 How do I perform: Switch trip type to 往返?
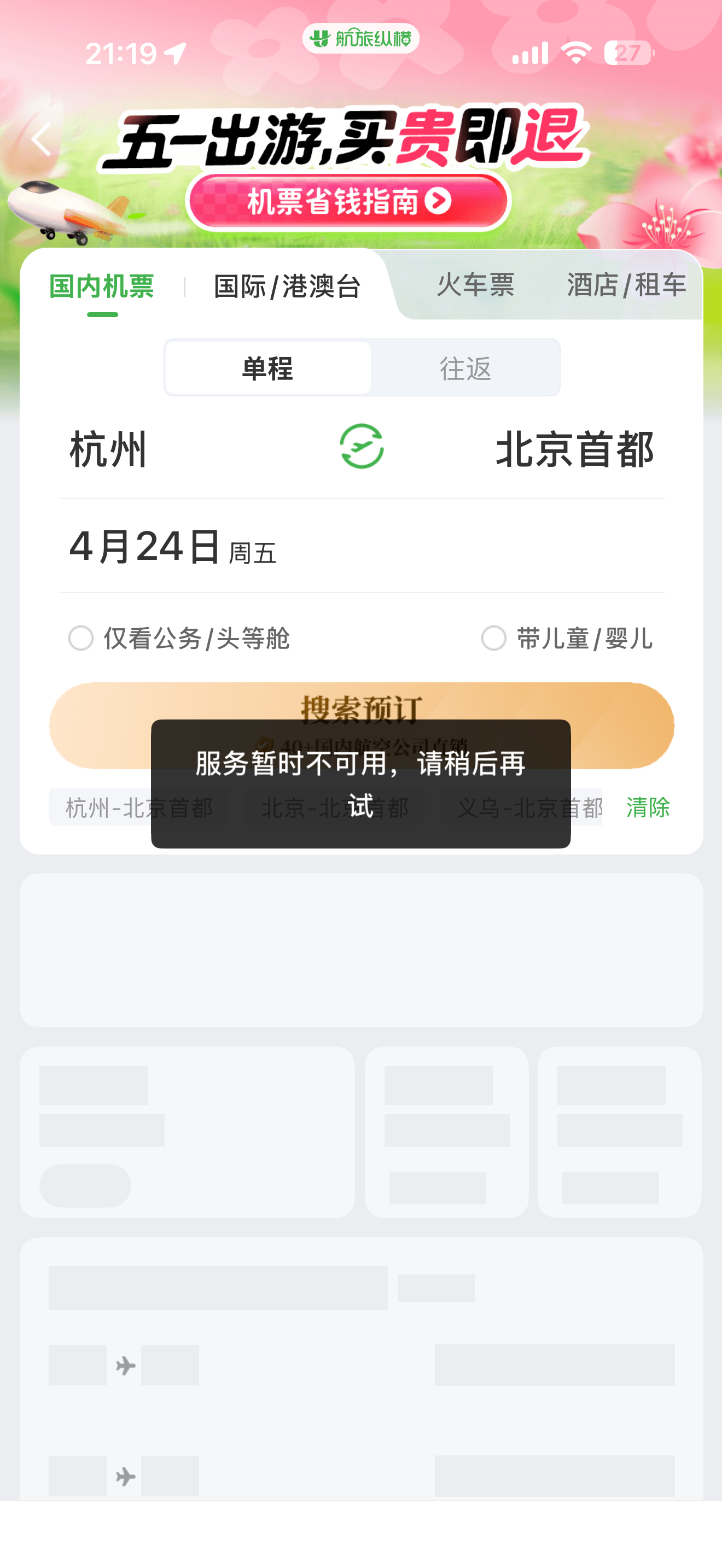(467, 367)
